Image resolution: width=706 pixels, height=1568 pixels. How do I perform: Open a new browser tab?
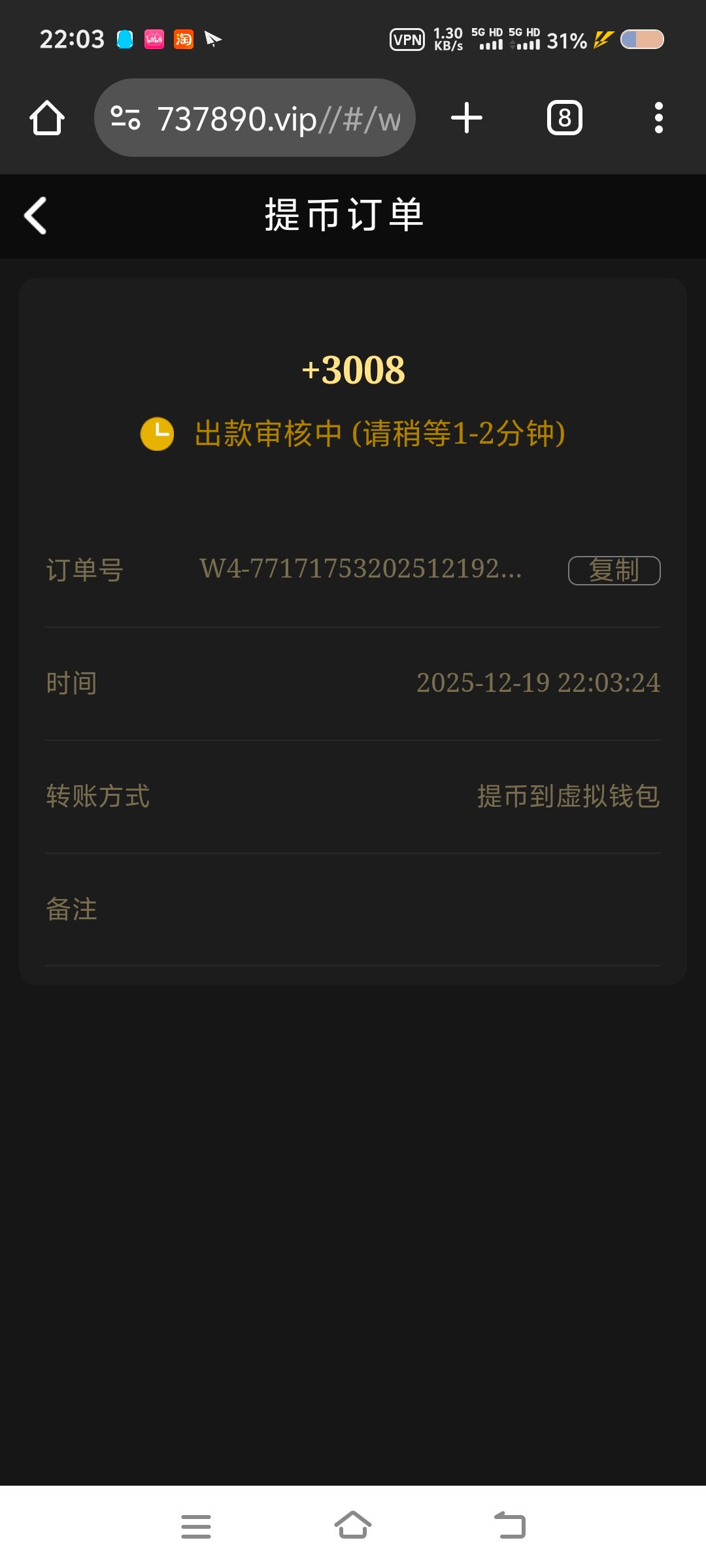(467, 118)
